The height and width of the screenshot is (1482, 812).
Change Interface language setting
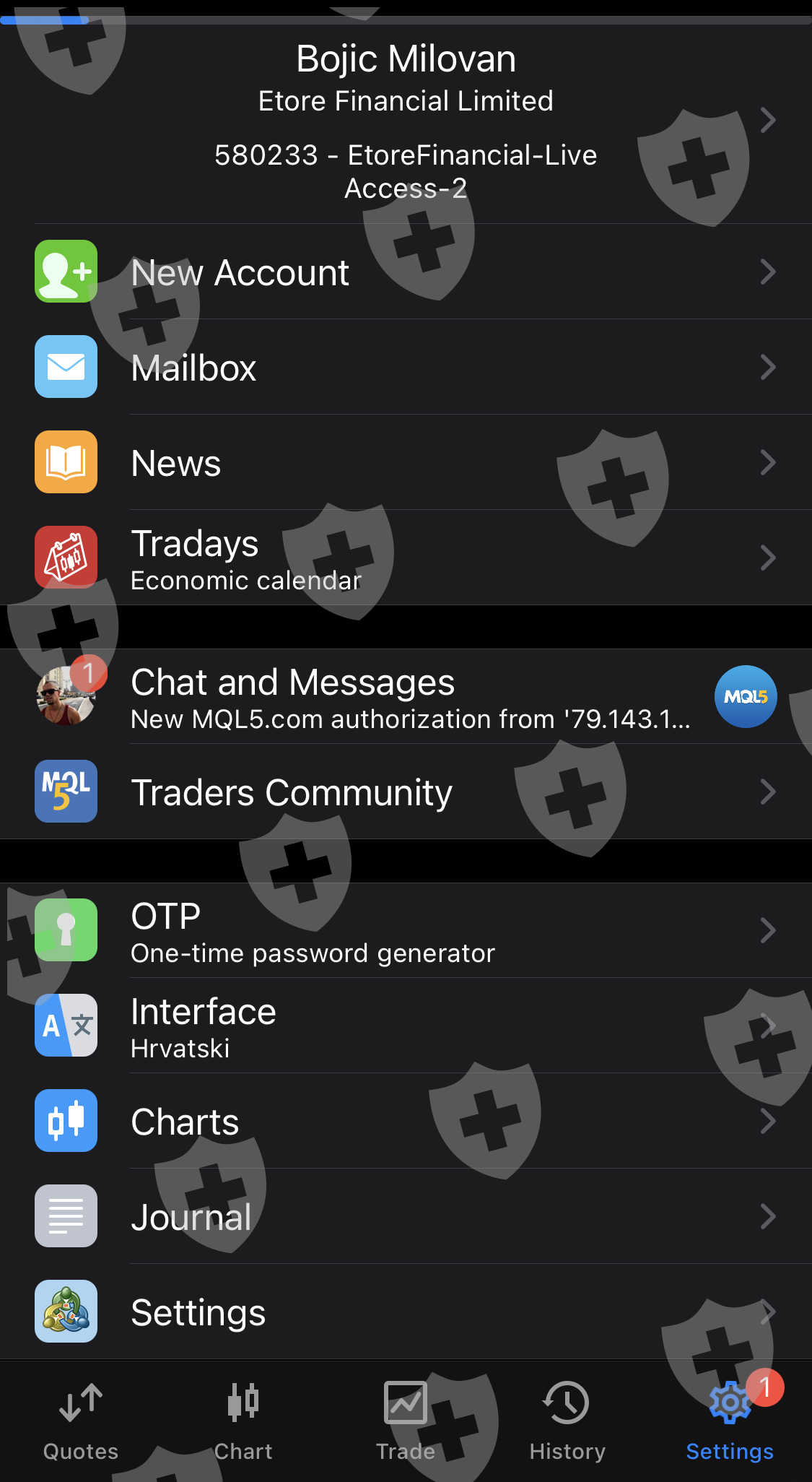point(406,1026)
